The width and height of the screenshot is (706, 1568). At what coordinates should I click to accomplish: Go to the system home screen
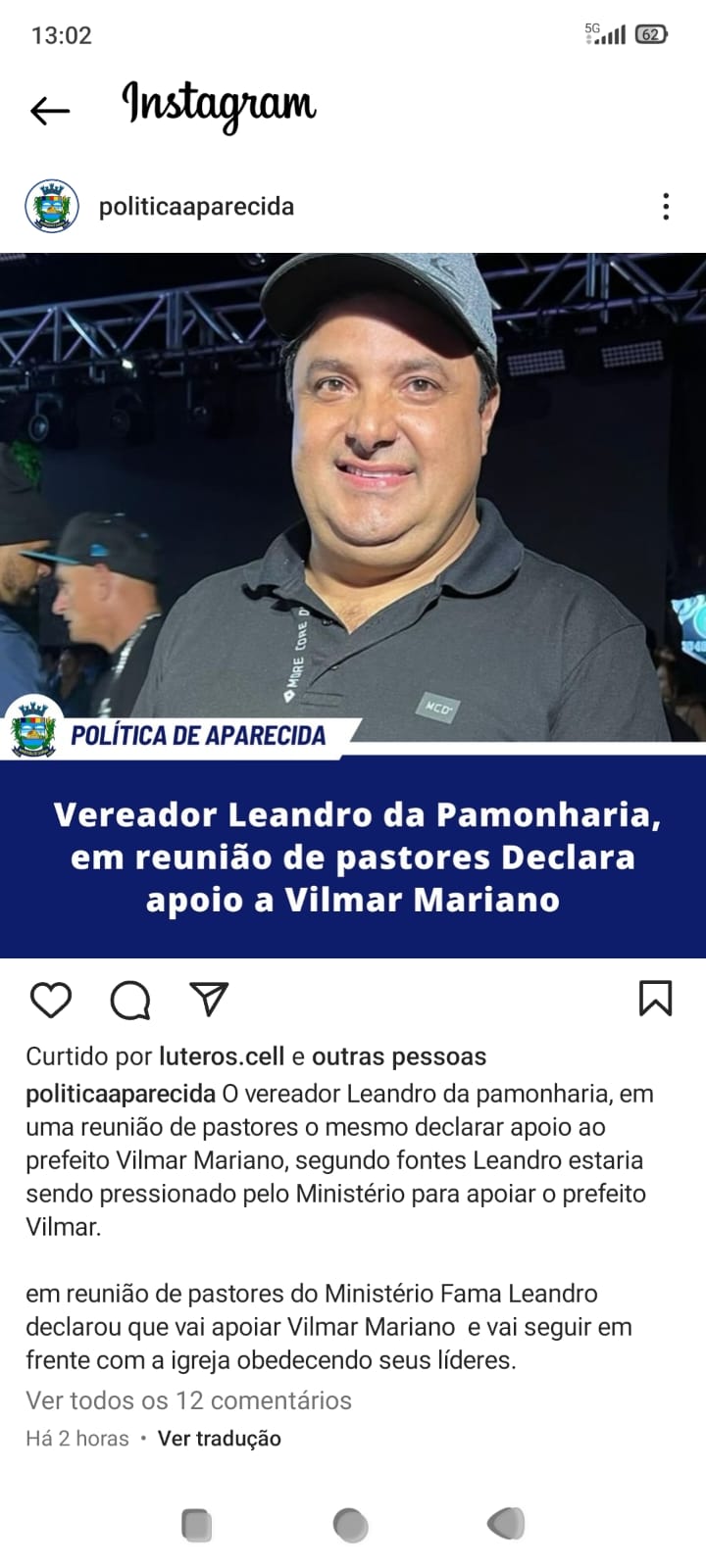(350, 1525)
